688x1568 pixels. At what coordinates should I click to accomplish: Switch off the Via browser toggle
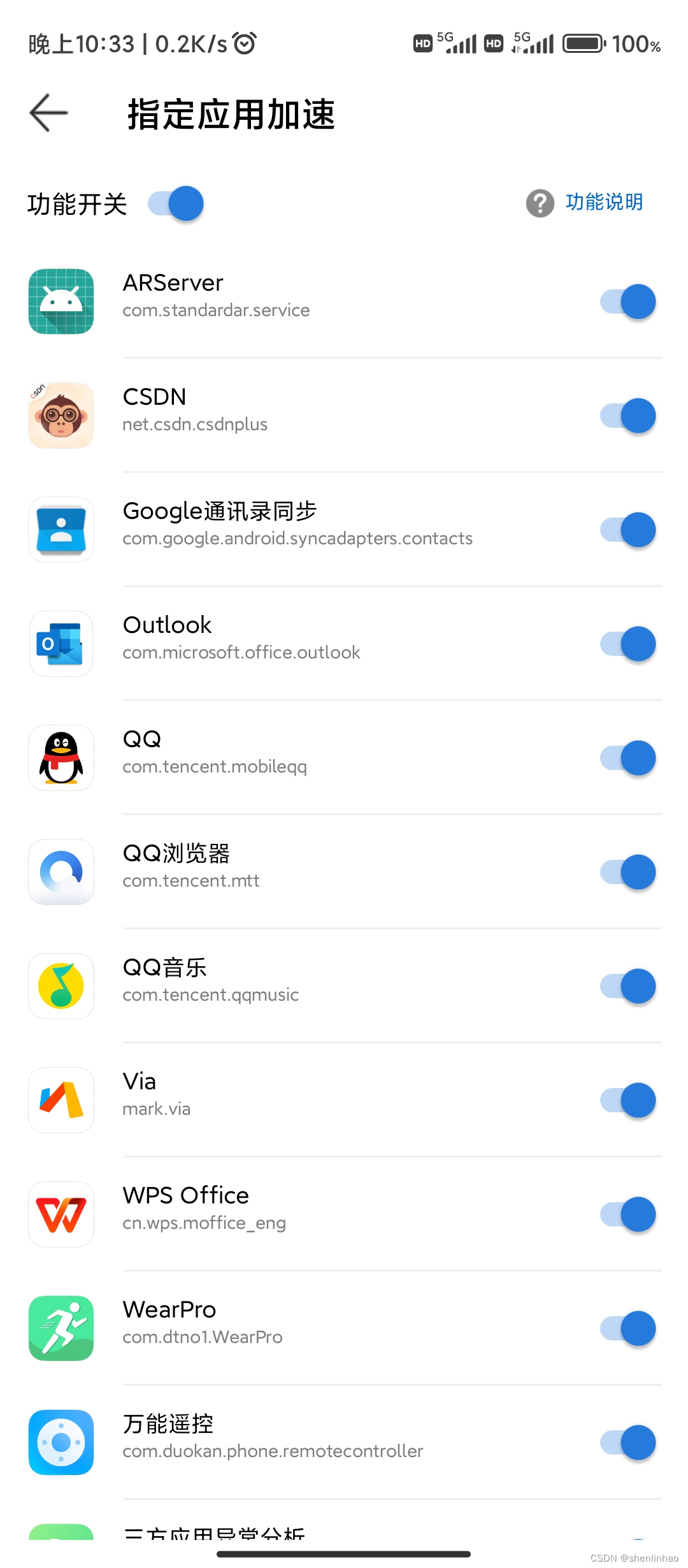point(627,1100)
